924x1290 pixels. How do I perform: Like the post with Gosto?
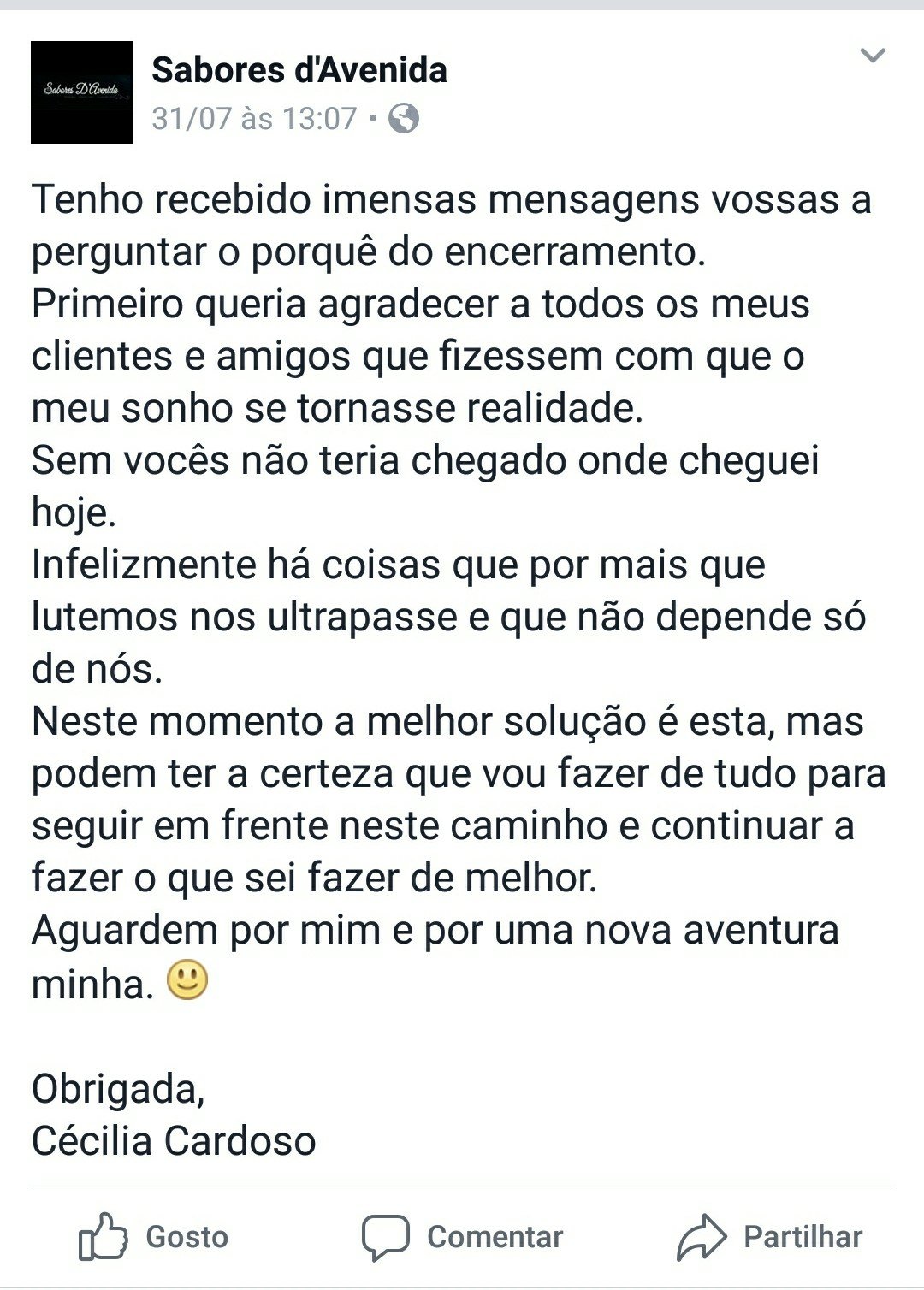point(154,1236)
